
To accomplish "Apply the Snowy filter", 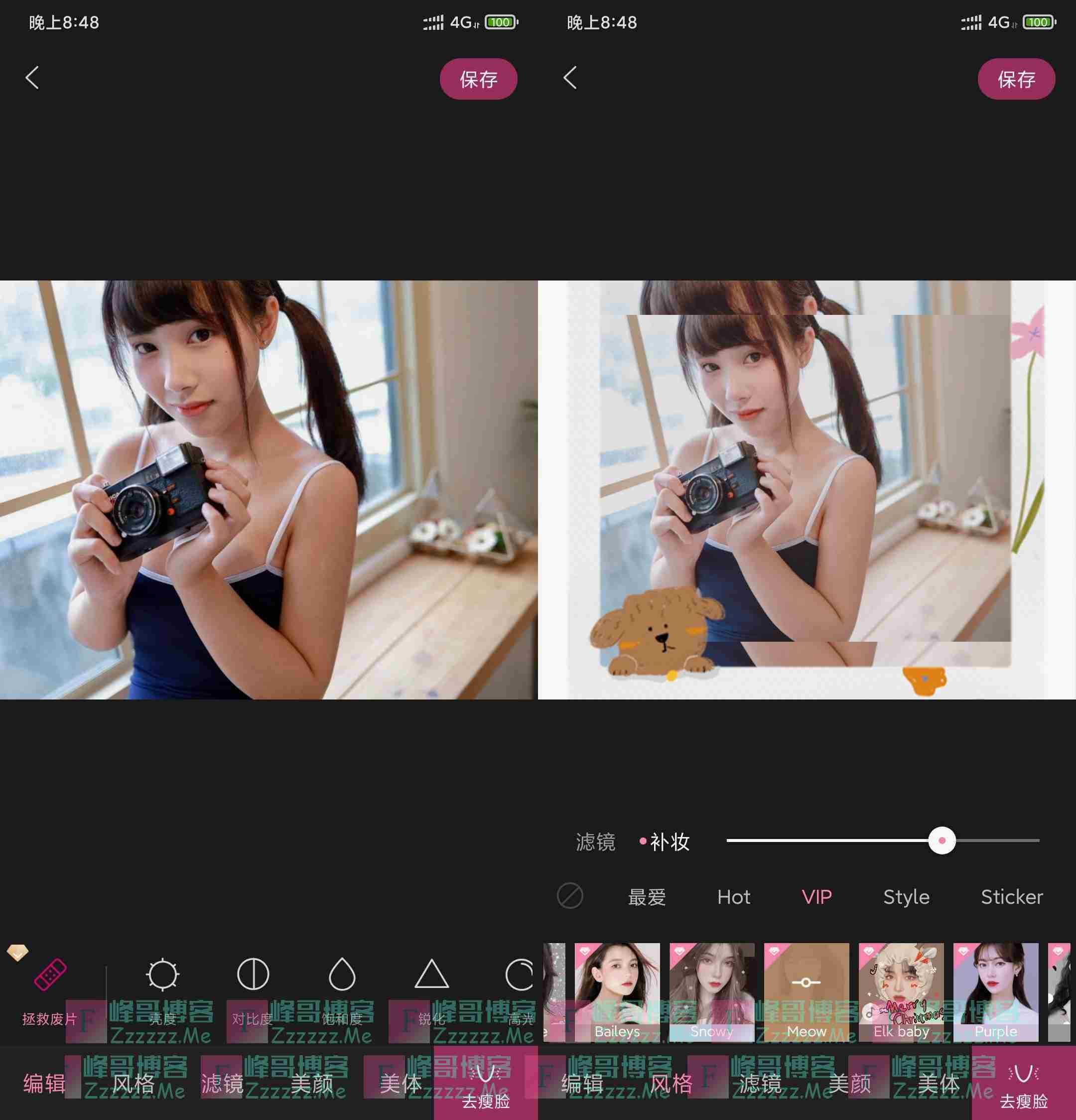I will coord(711,991).
